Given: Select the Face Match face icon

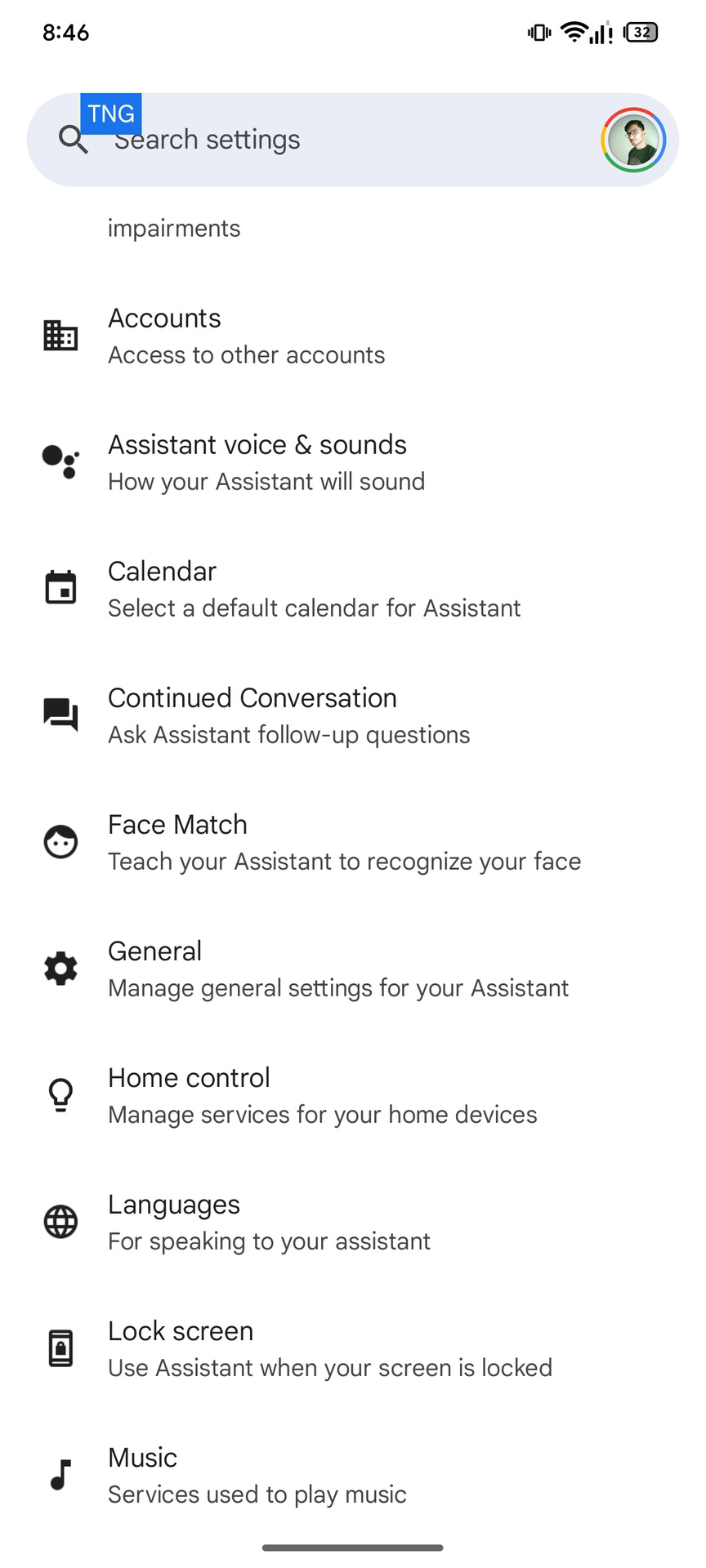Looking at the screenshot, I should [60, 841].
